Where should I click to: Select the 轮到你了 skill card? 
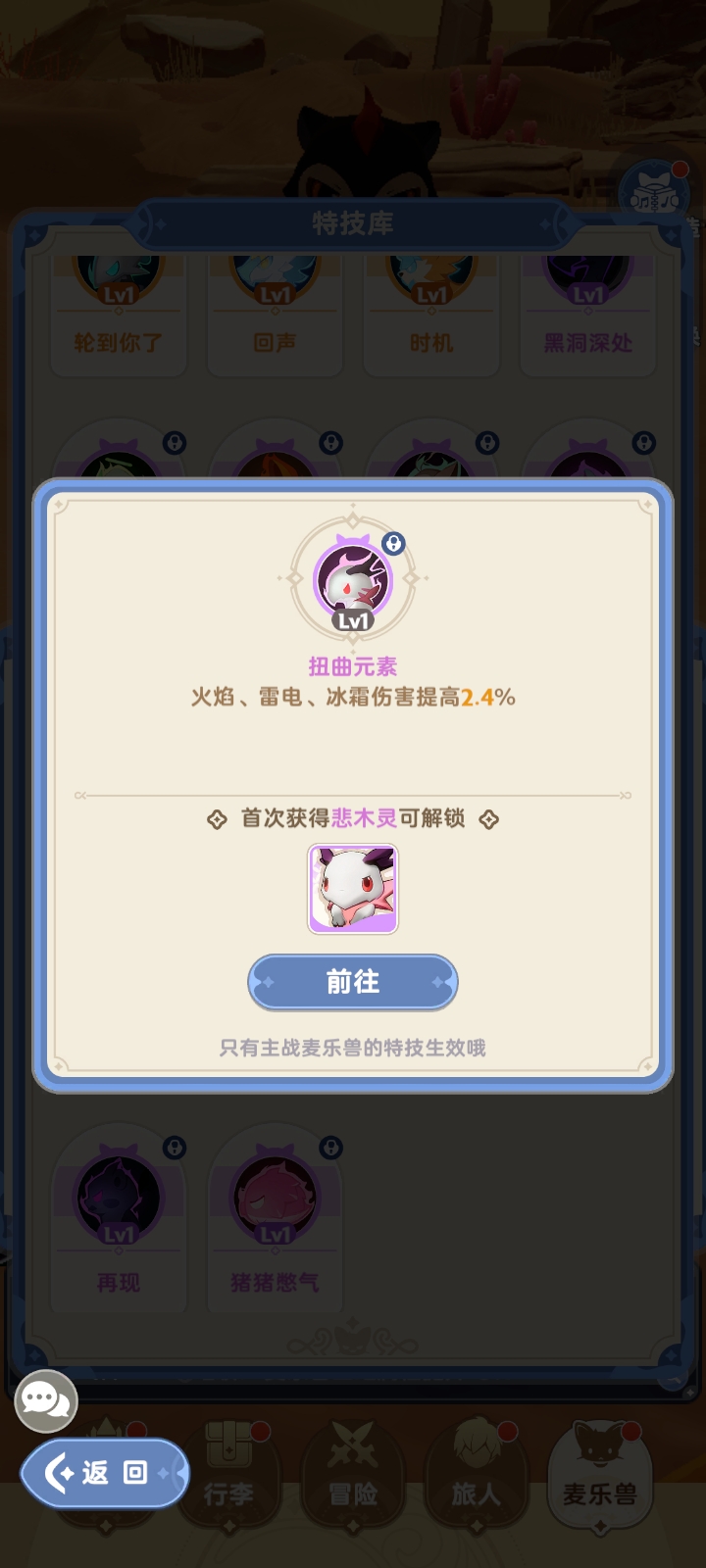coord(119,316)
